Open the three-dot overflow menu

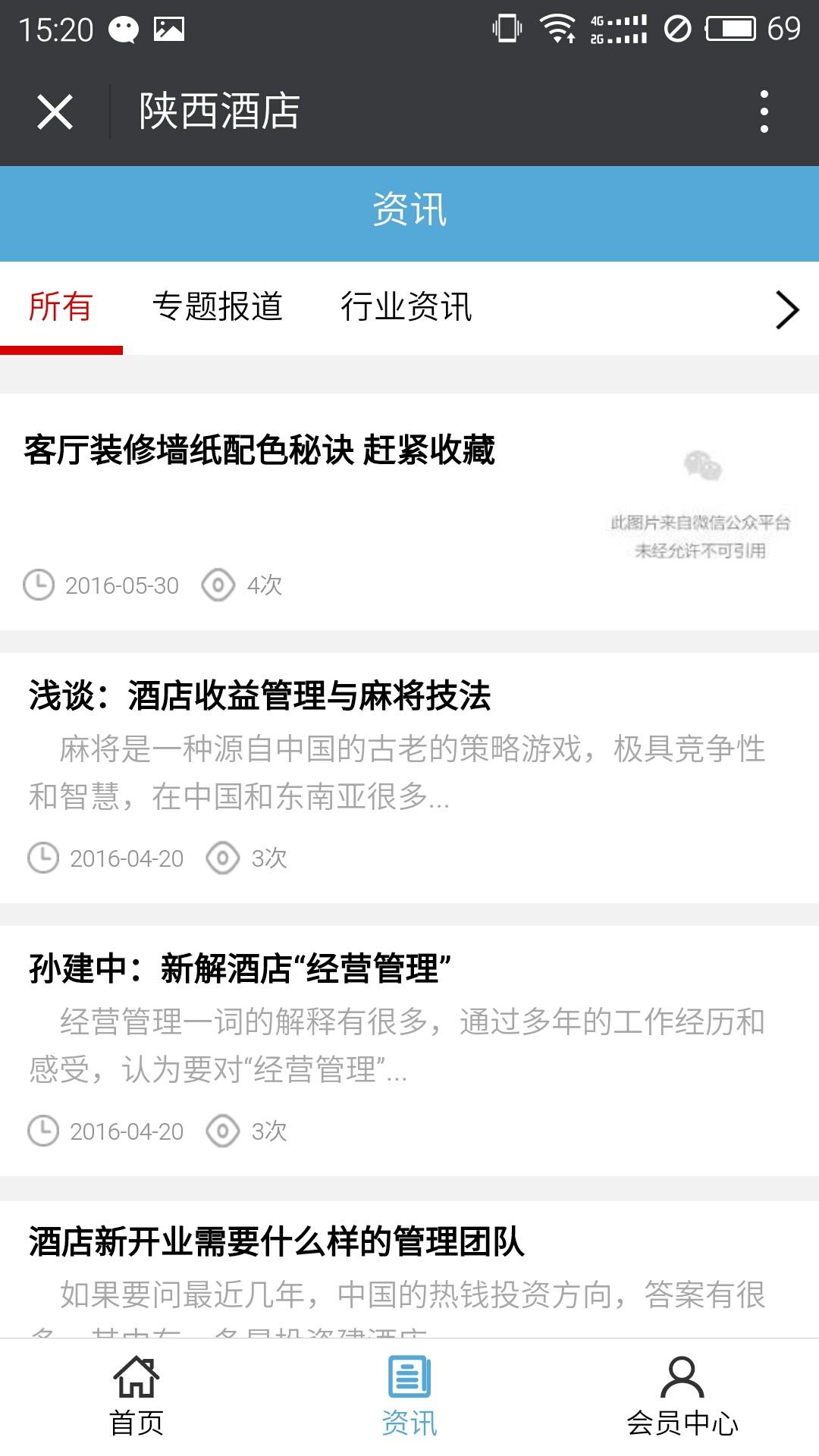point(764,112)
